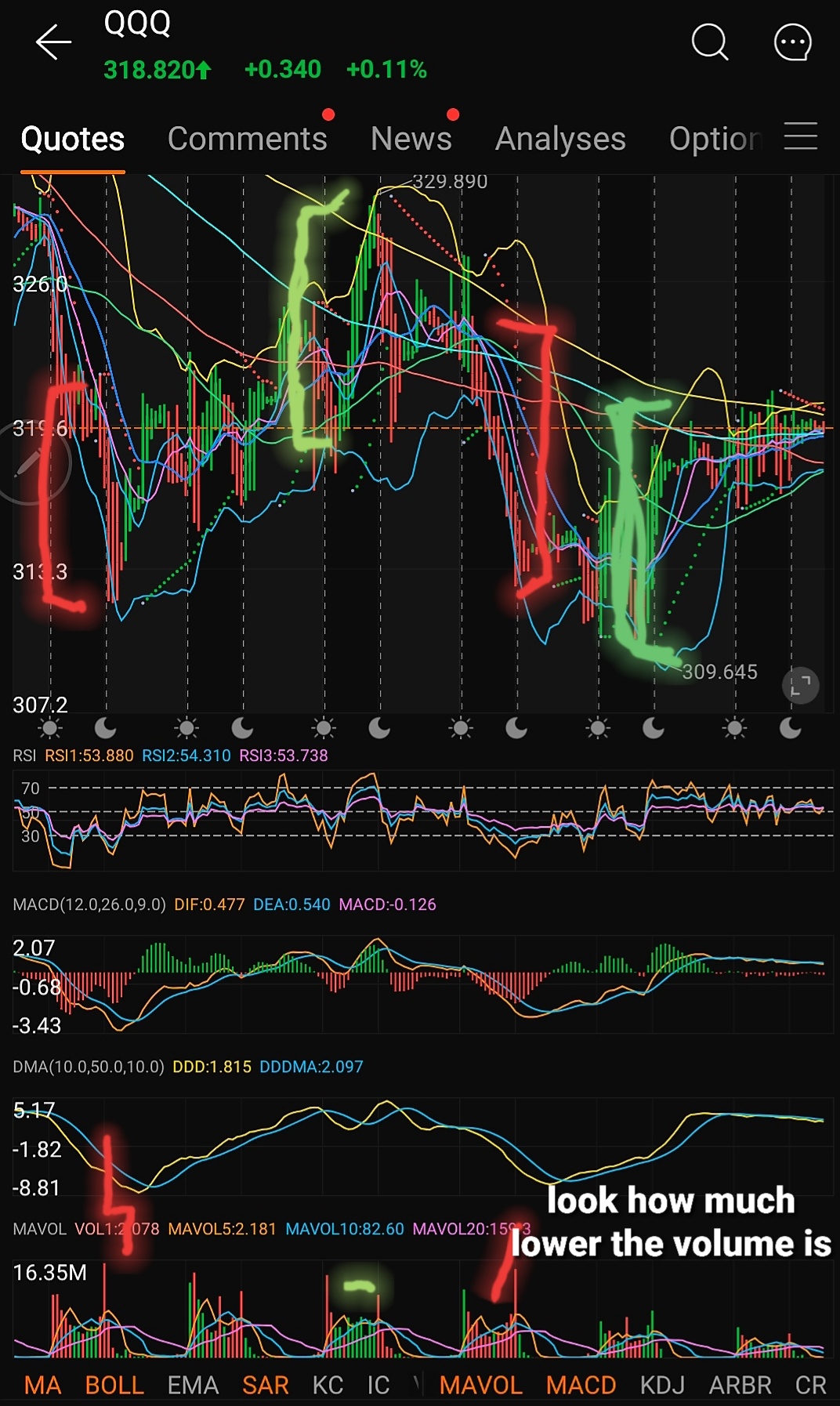Enable the KDJ indicator
Image resolution: width=840 pixels, height=1406 pixels.
662,1385
